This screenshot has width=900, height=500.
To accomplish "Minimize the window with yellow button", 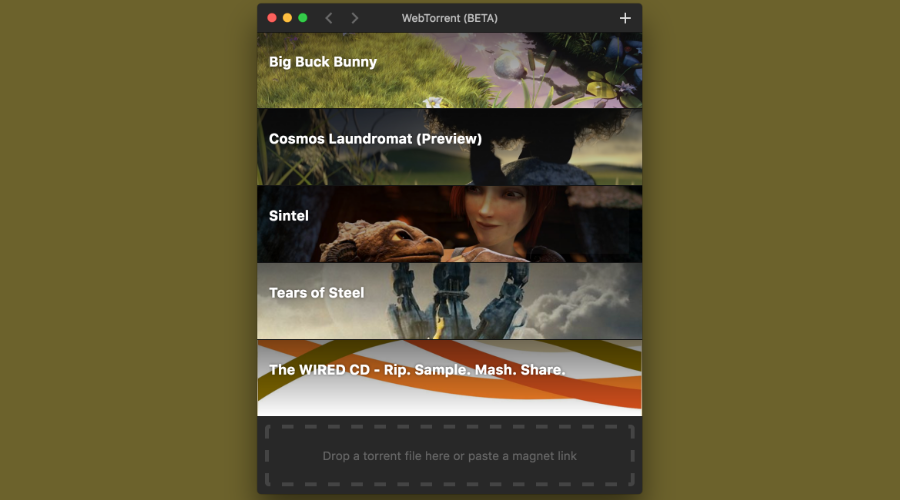I will click(x=287, y=18).
